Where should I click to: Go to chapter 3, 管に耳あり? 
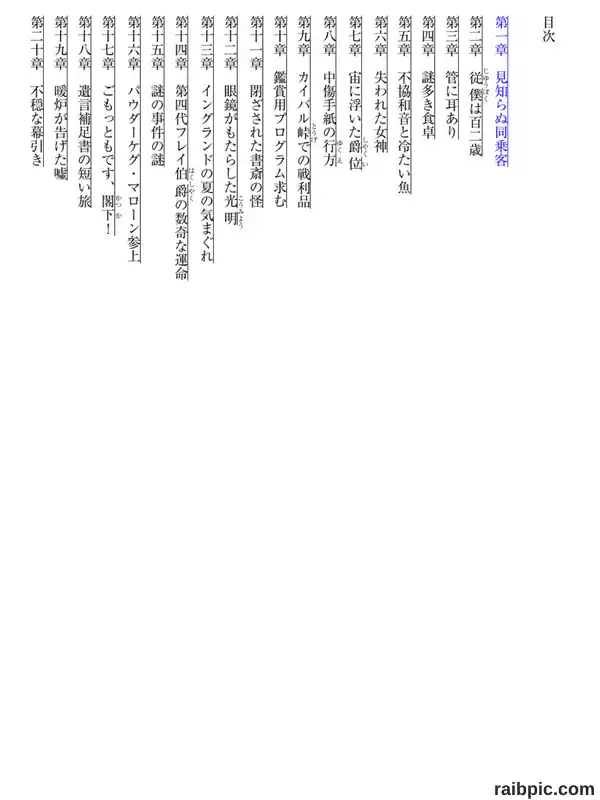452,77
